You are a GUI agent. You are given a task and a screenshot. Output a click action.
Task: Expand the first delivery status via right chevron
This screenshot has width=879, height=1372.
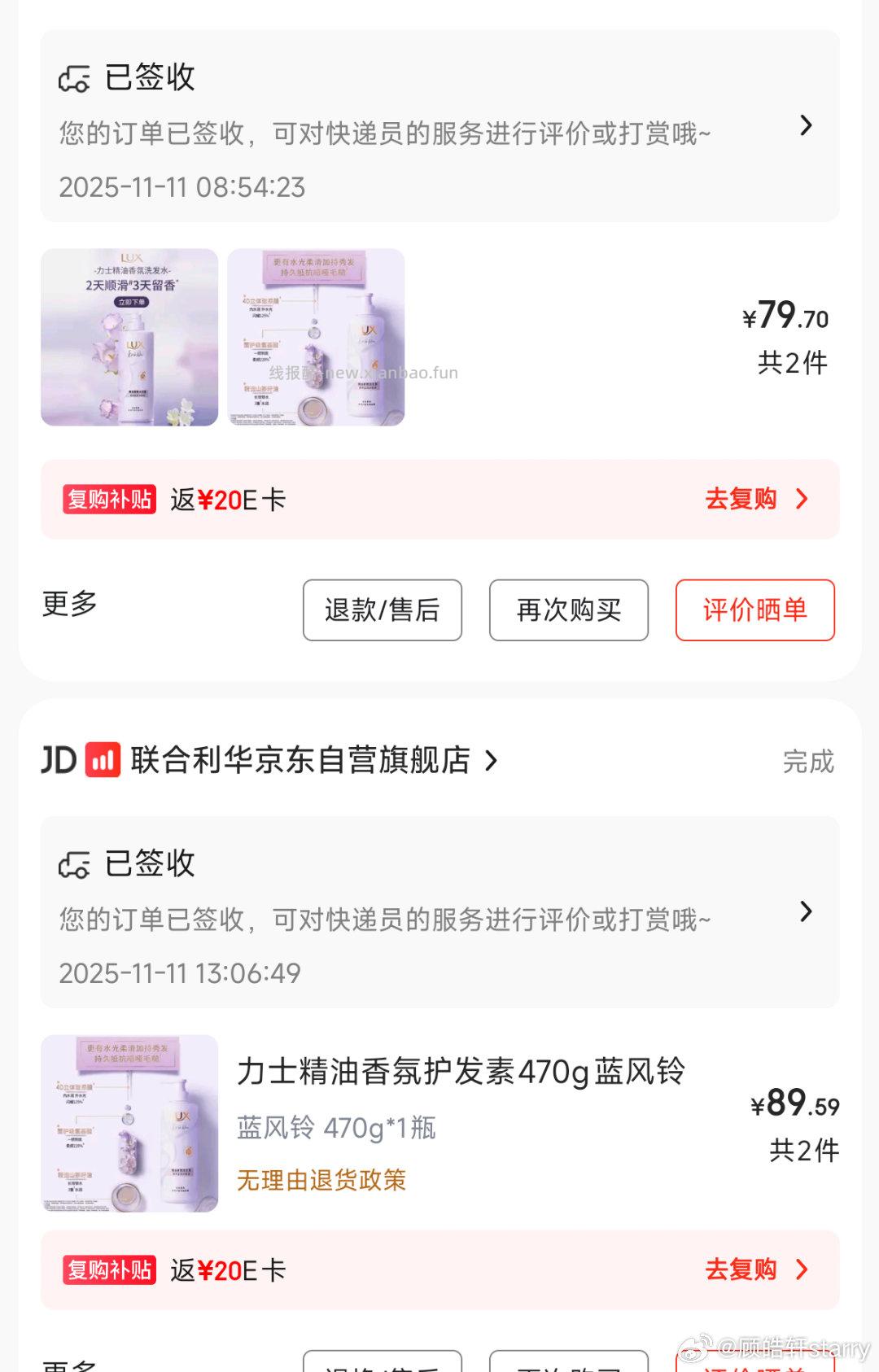807,126
